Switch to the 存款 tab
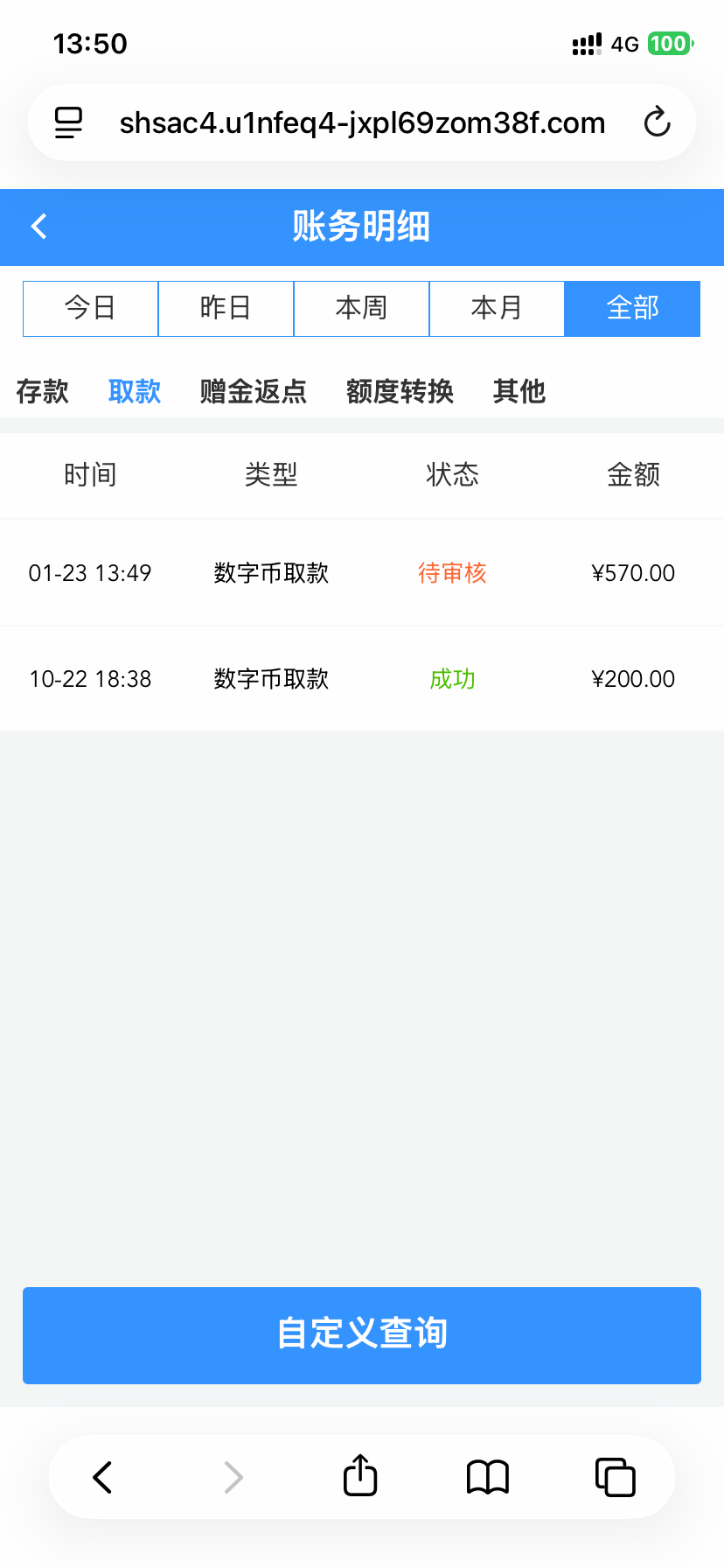724x1568 pixels. [x=43, y=391]
